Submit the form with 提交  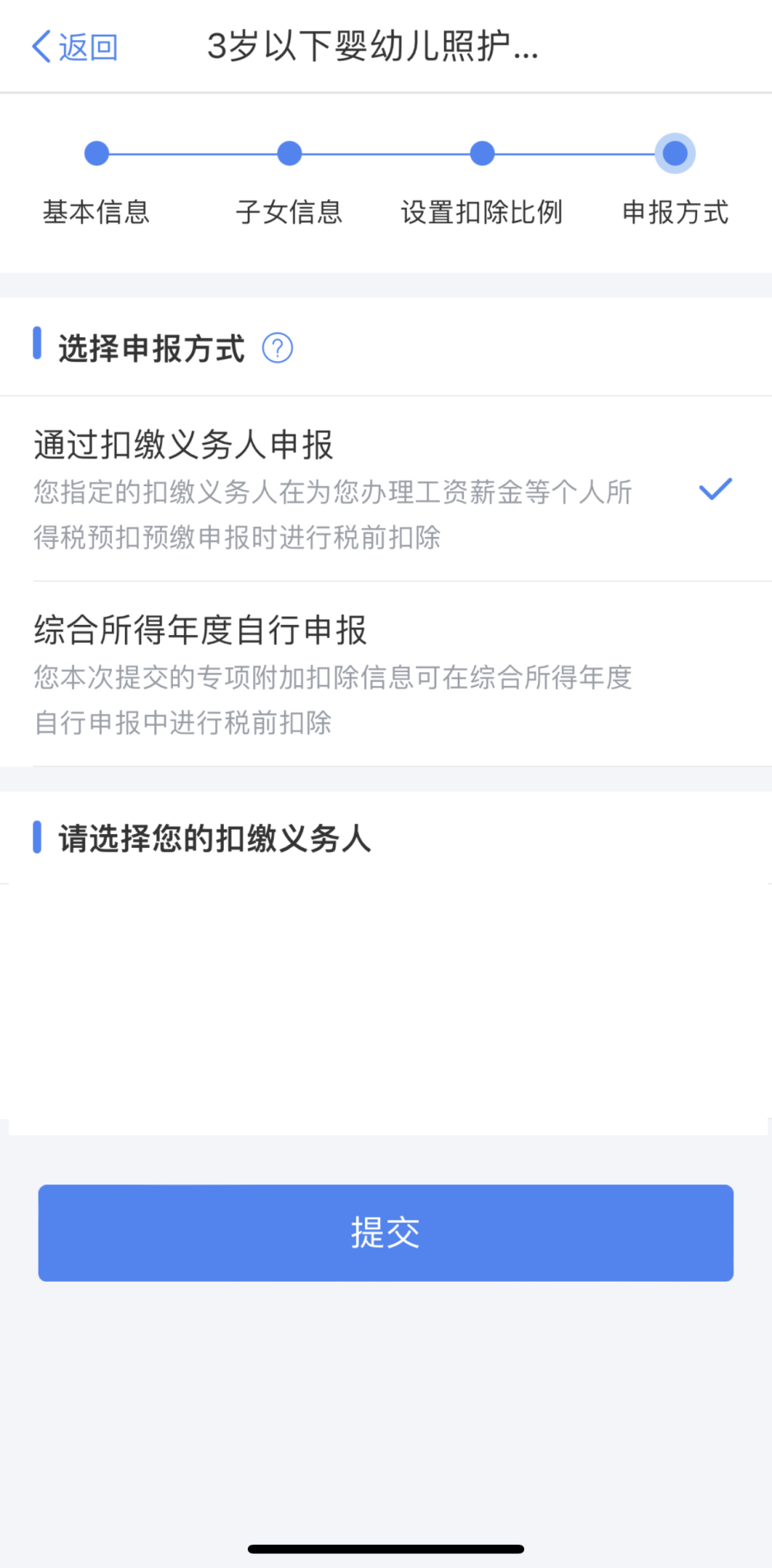[386, 1232]
